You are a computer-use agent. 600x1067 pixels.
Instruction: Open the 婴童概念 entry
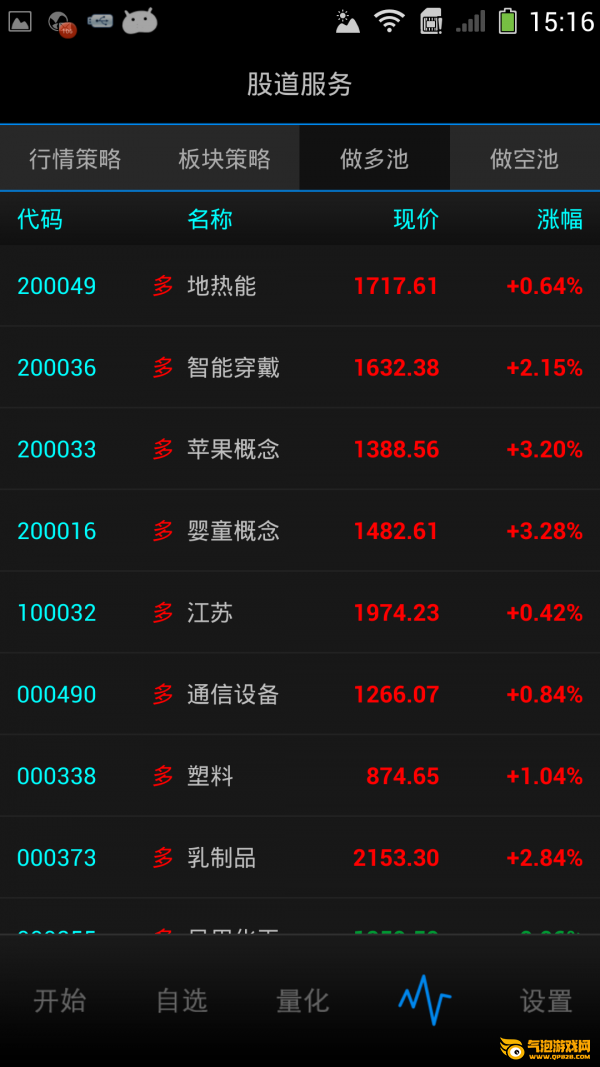coord(300,531)
